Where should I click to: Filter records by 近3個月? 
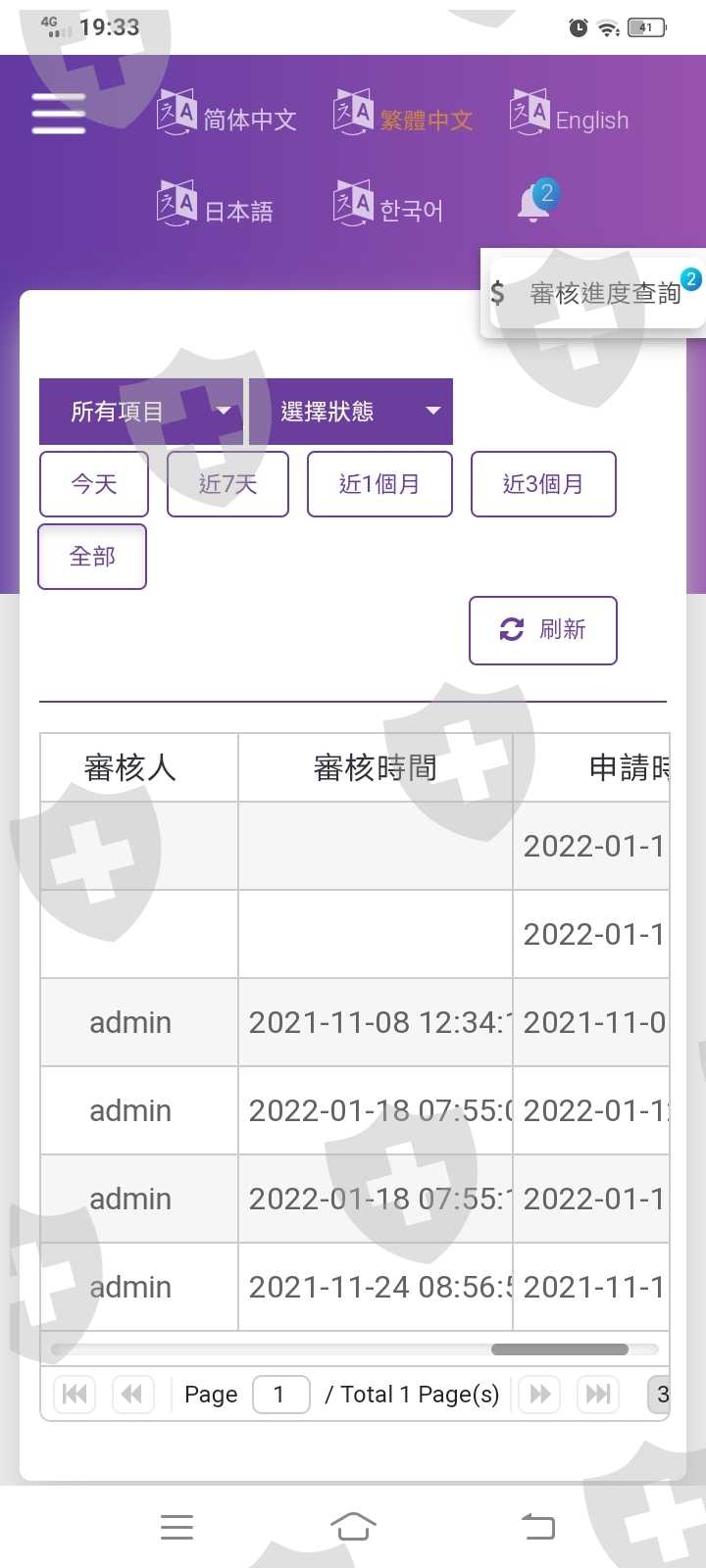(x=543, y=484)
